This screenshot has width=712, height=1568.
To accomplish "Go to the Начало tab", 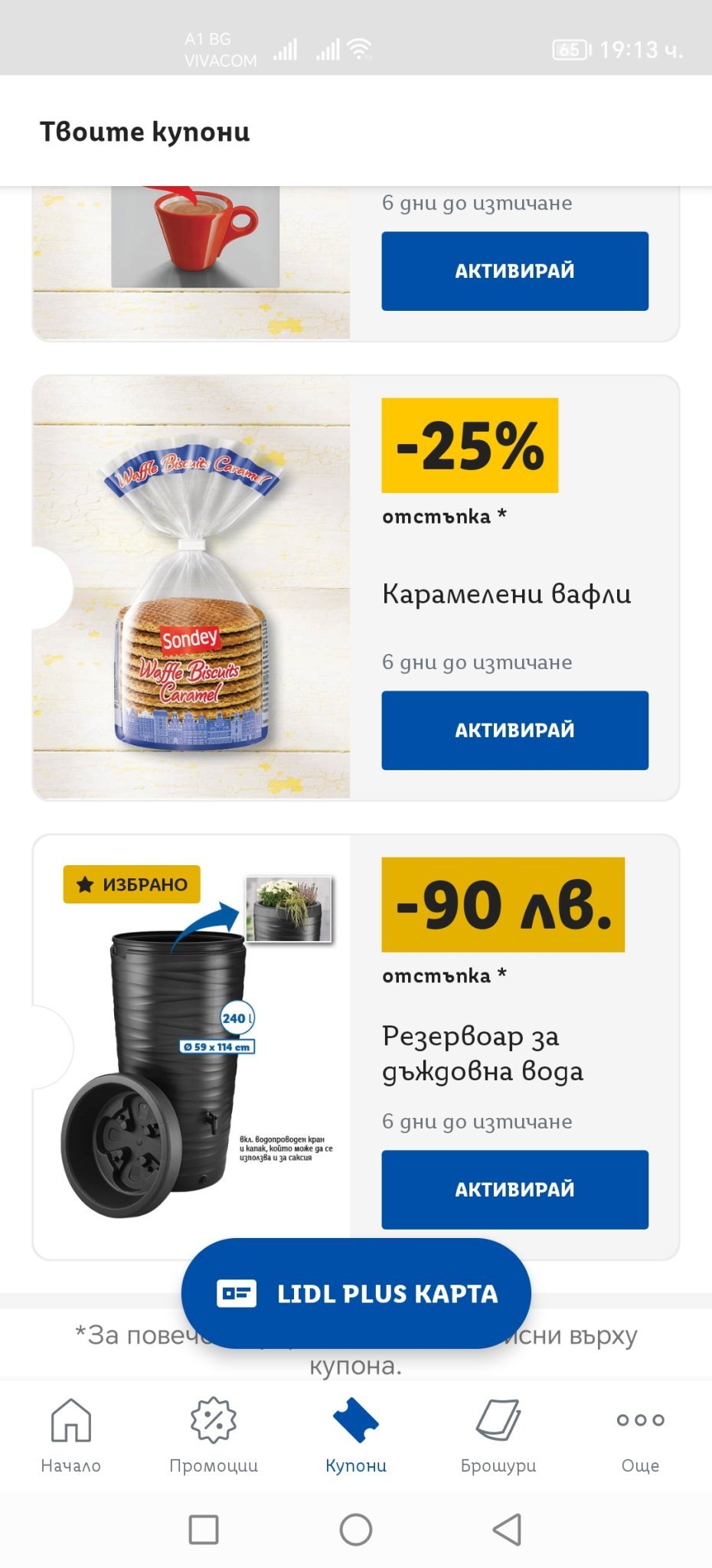I will pos(71,1436).
